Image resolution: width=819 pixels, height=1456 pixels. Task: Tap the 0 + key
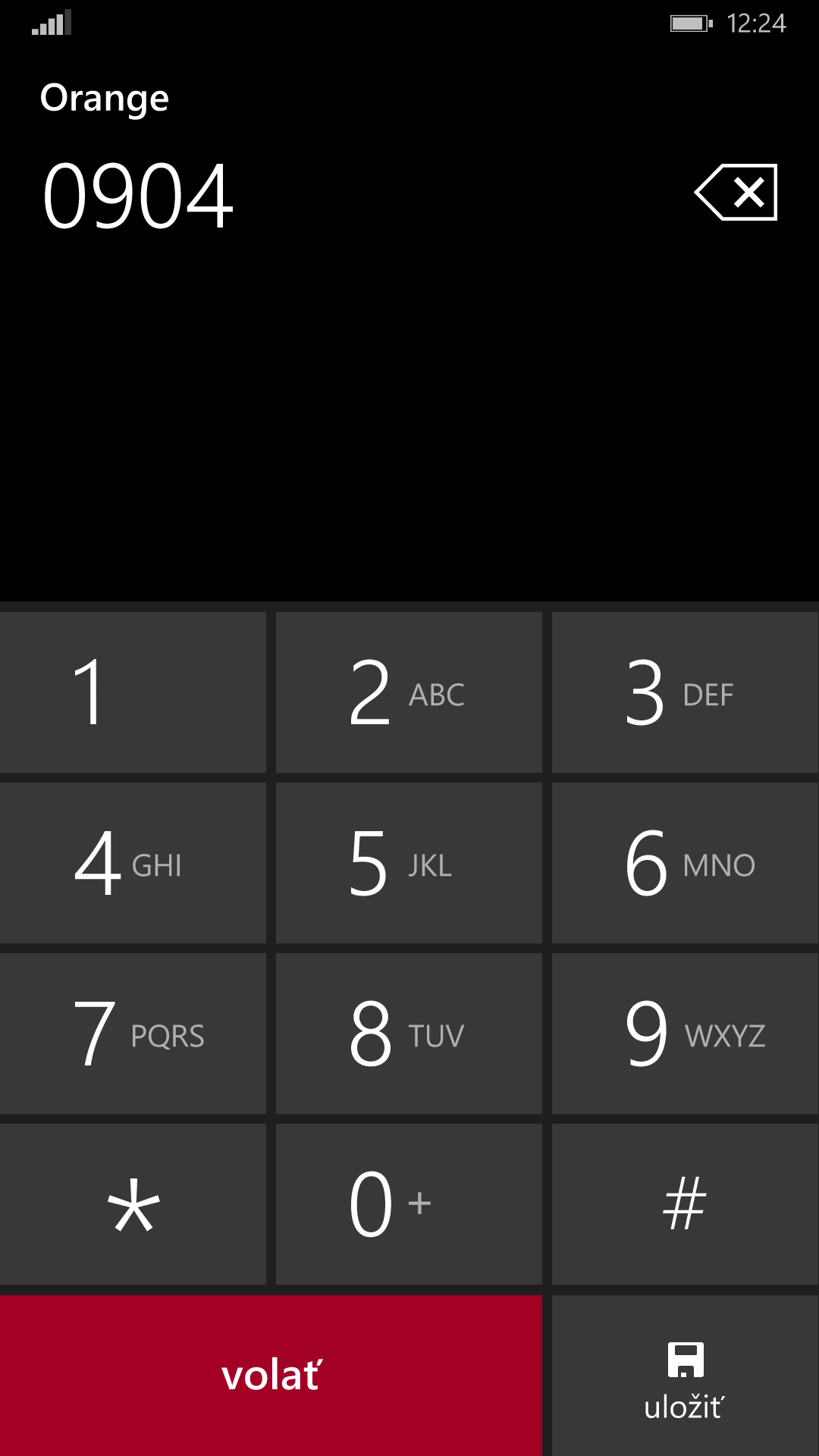click(x=409, y=1204)
